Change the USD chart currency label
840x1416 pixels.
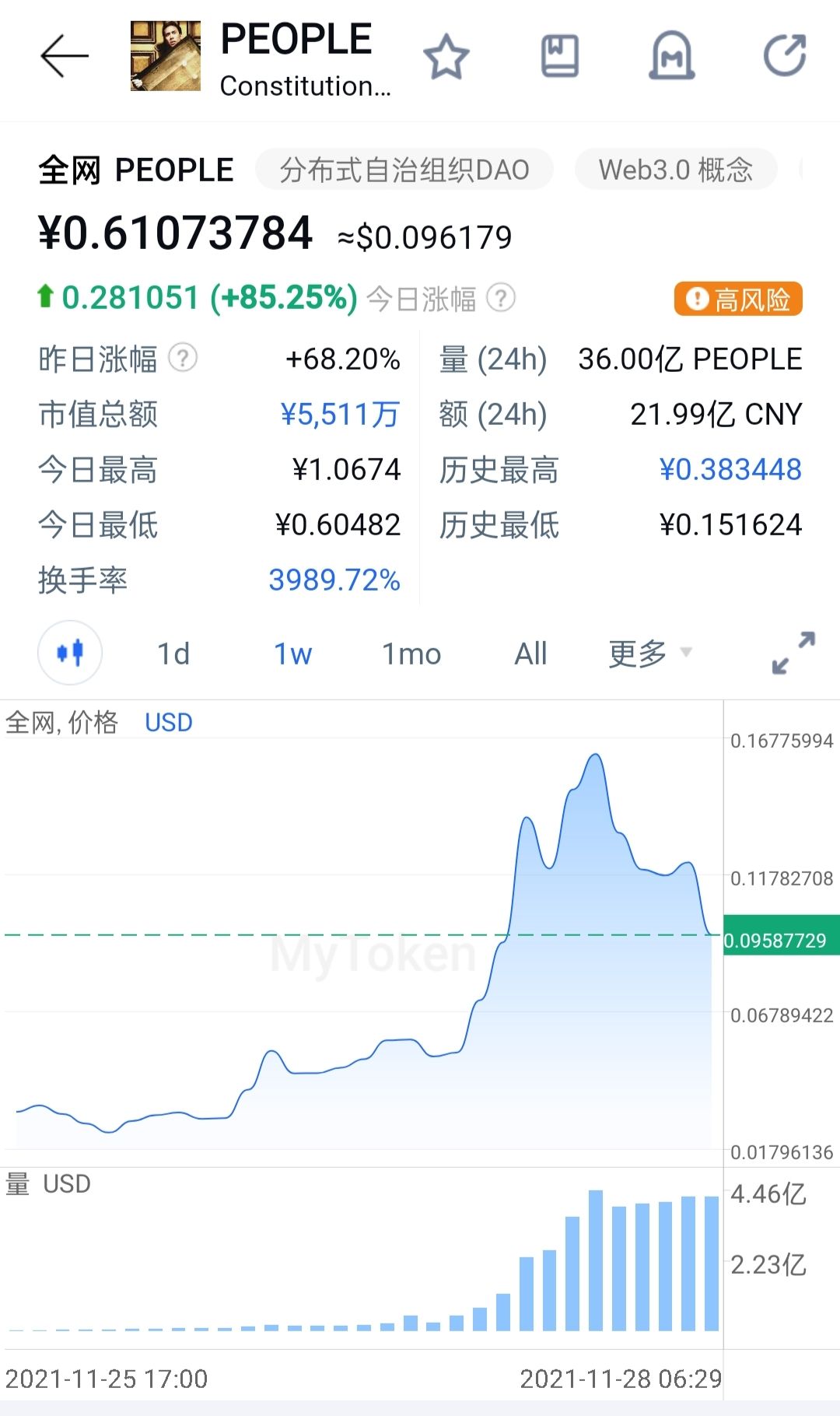(x=169, y=723)
